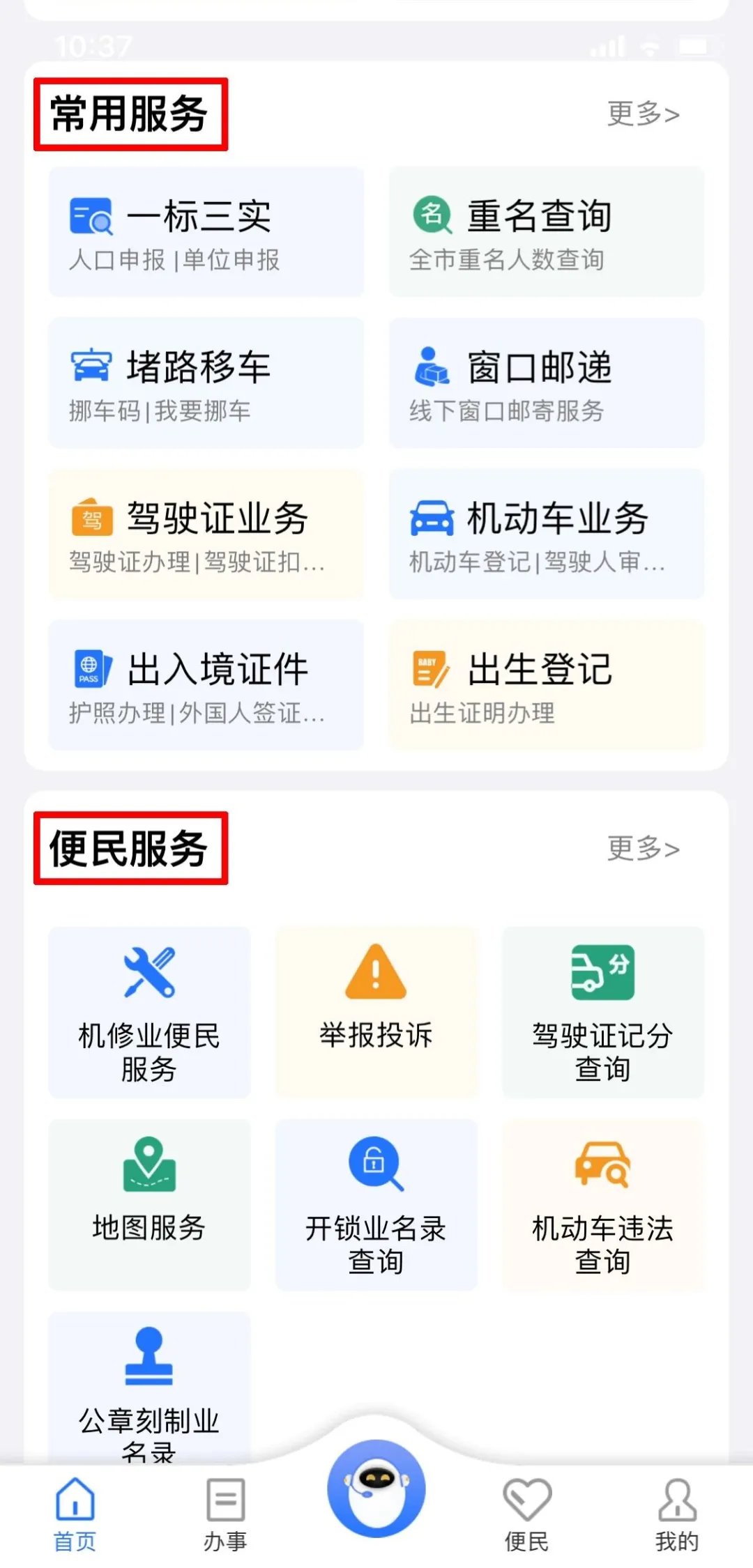The image size is (753, 1568).
Task: Open 公章刻制业名录 tile
Action: tap(149, 1387)
